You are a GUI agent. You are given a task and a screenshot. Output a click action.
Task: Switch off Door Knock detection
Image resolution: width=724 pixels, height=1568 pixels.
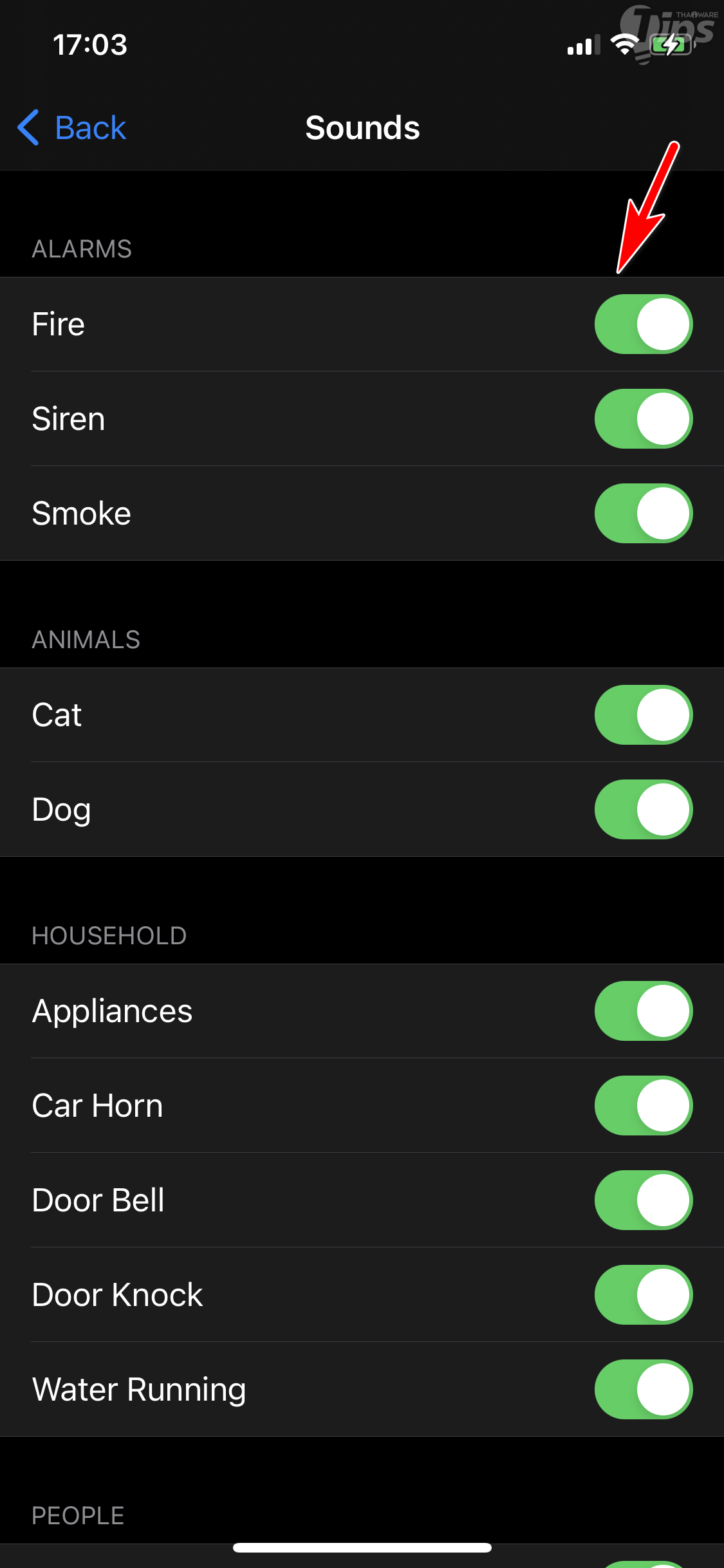[x=643, y=1295]
